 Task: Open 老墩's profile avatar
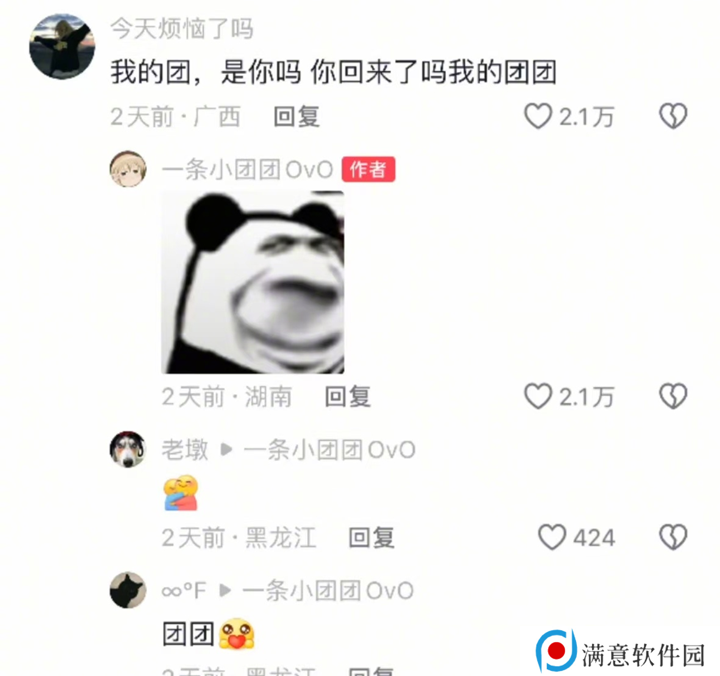[x=127, y=450]
